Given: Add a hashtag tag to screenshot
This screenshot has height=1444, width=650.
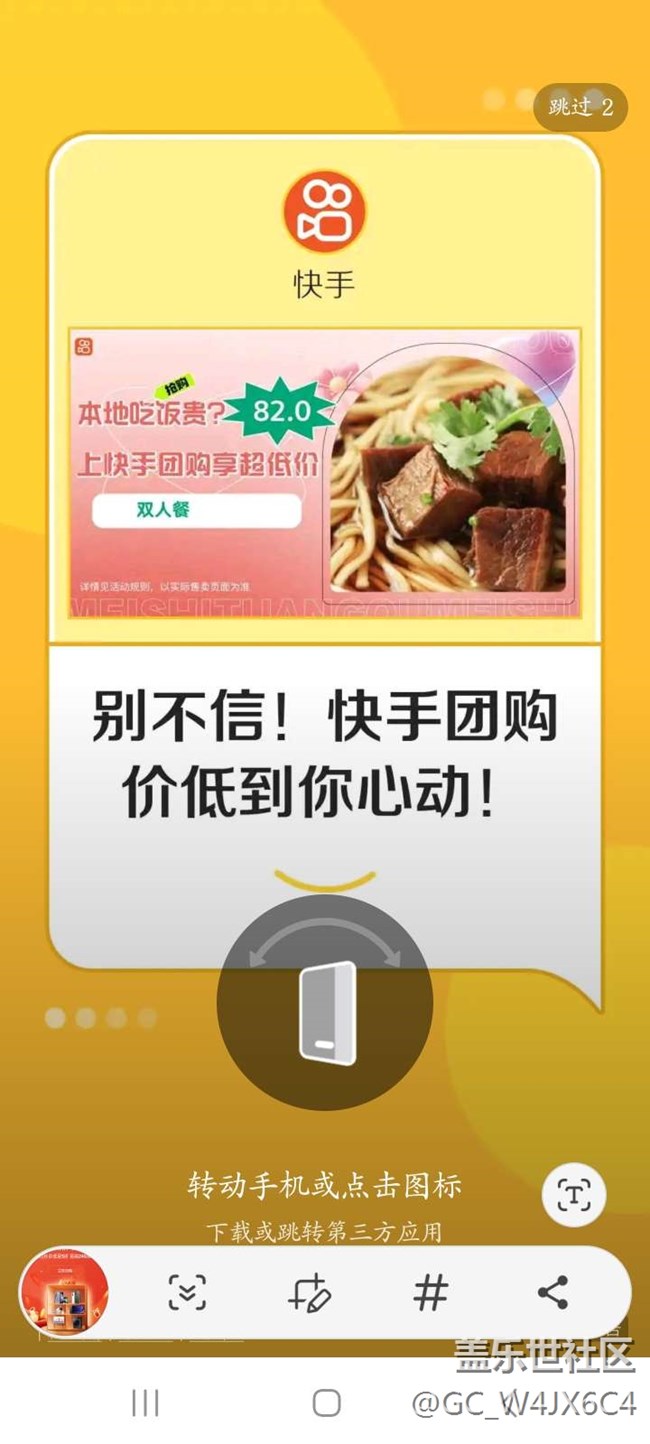Looking at the screenshot, I should (431, 1293).
